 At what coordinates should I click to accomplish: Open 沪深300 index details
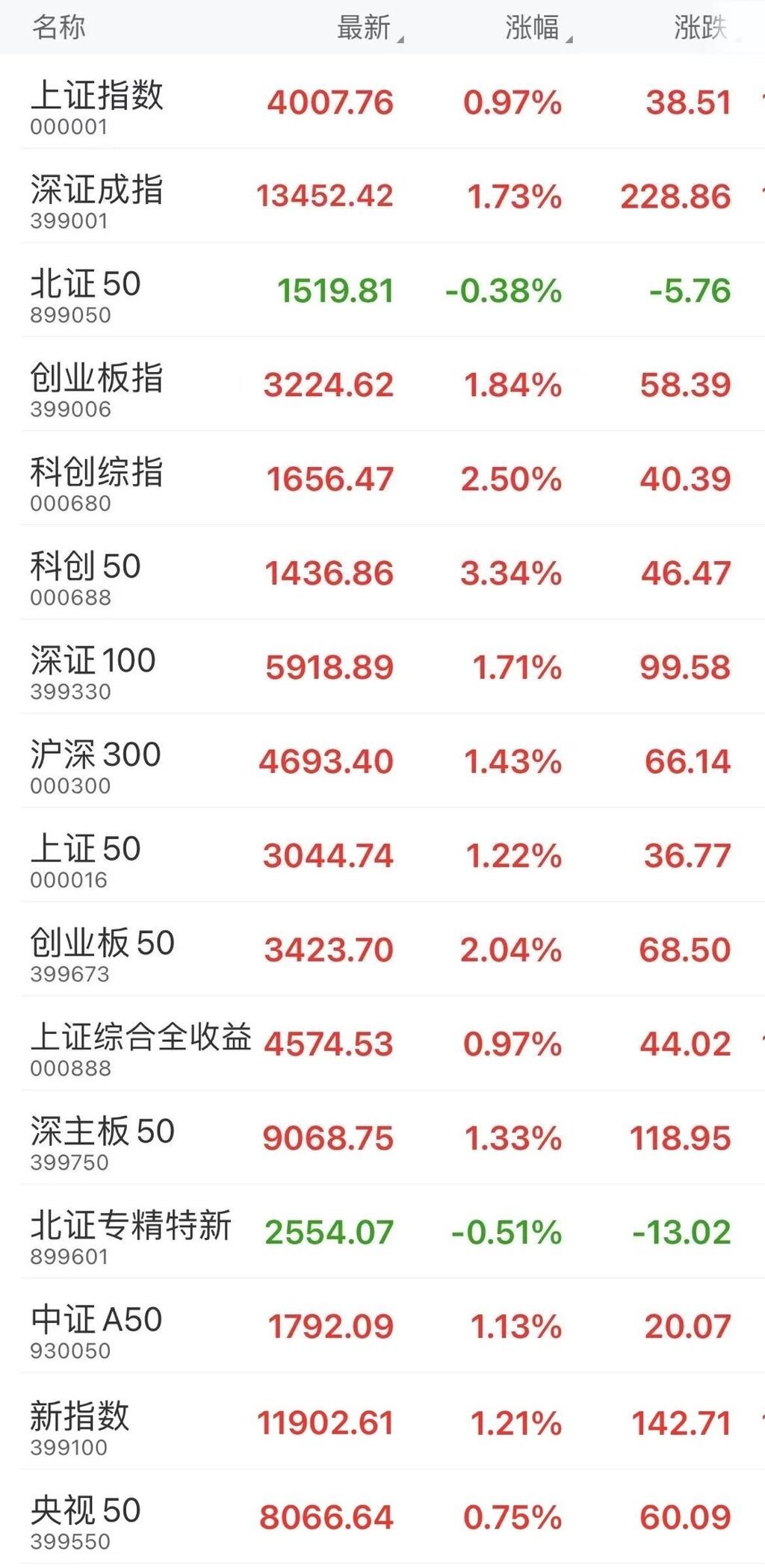(x=96, y=761)
